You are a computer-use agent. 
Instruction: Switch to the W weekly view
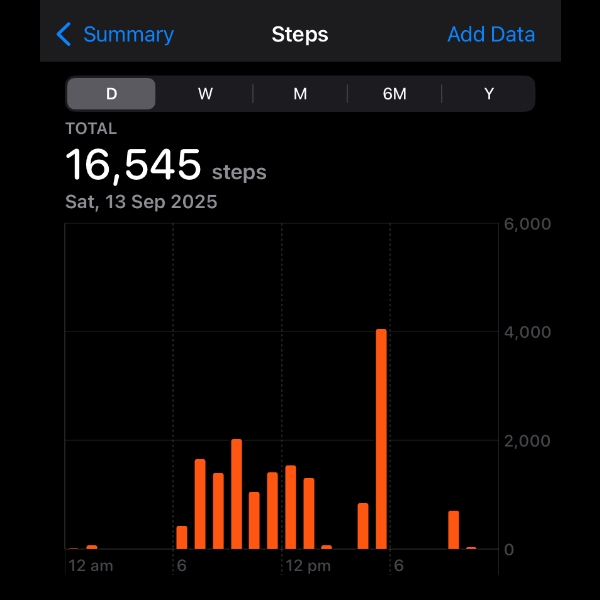pyautogui.click(x=205, y=94)
